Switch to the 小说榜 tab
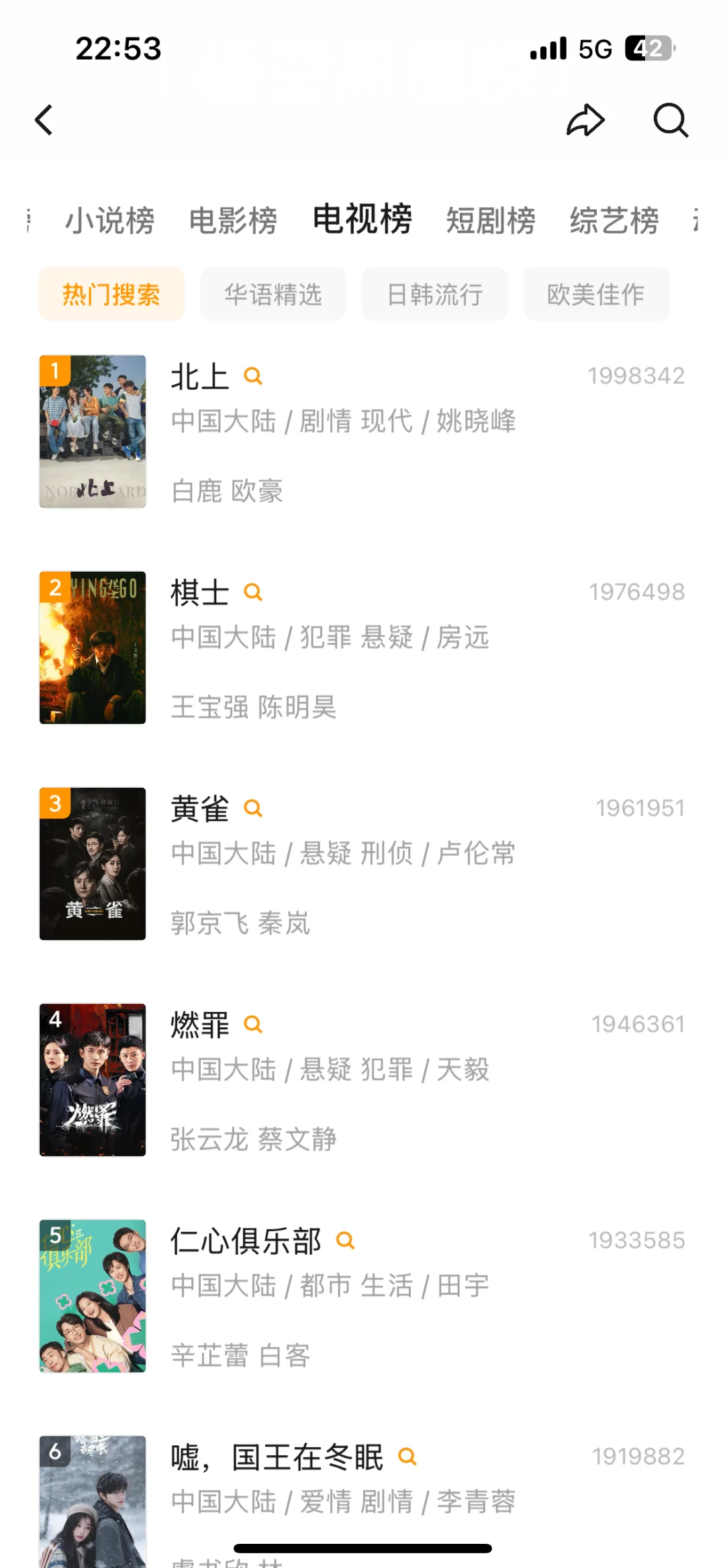 point(110,220)
